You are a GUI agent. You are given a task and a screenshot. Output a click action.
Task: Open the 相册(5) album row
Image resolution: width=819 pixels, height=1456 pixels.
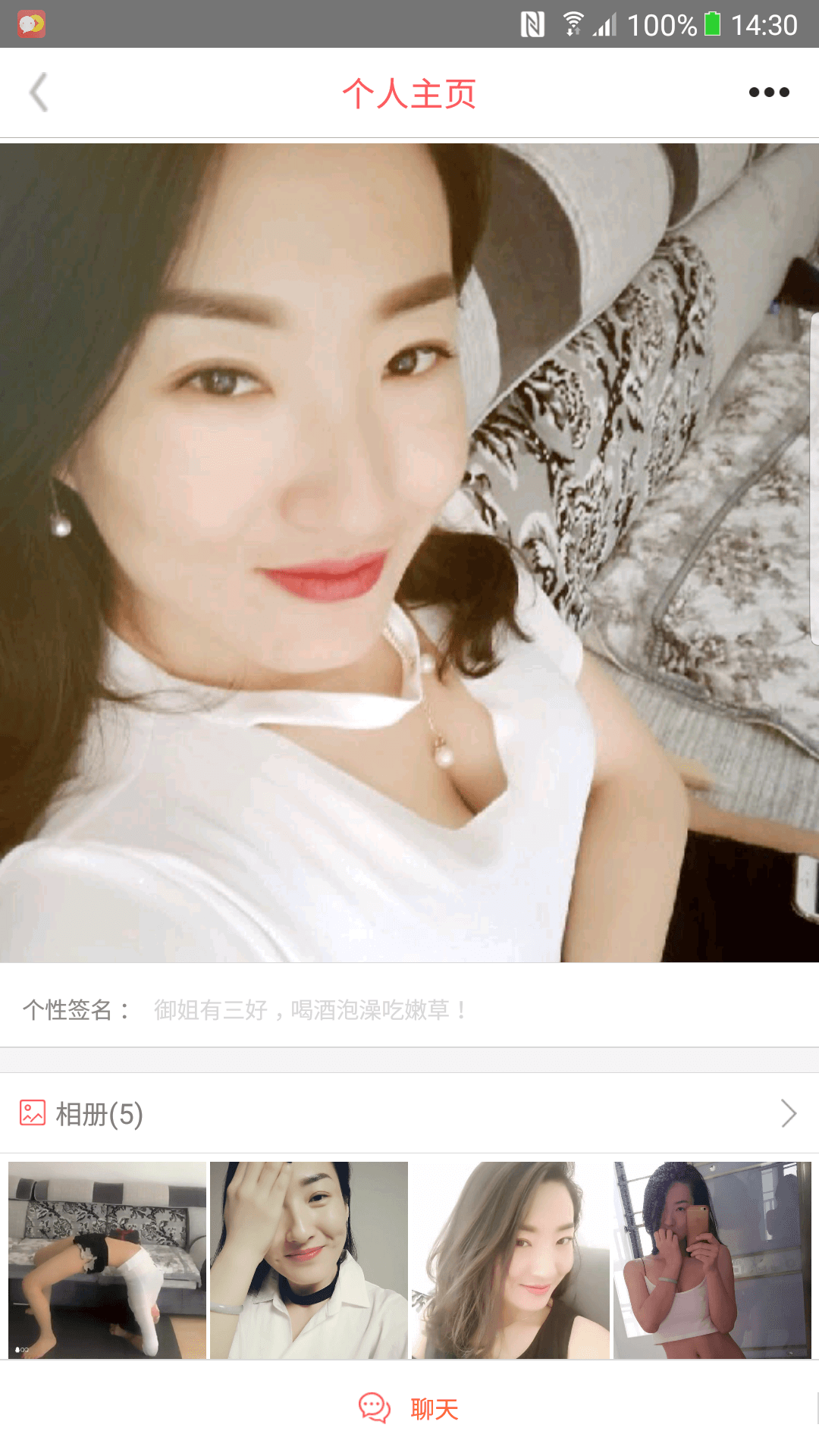coord(409,1113)
